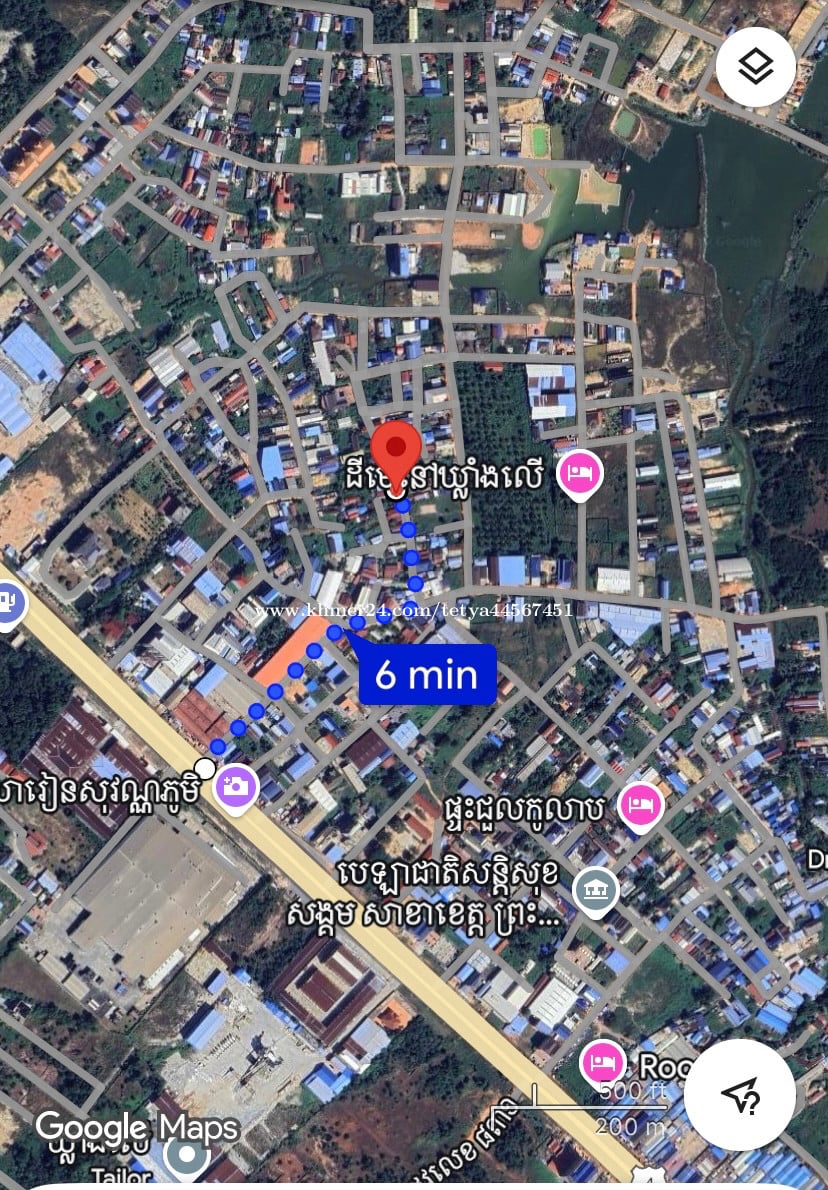Open the ផ្ទះជួលកូលាប lodging pin
Screen dimensions: 828x1190
point(640,803)
